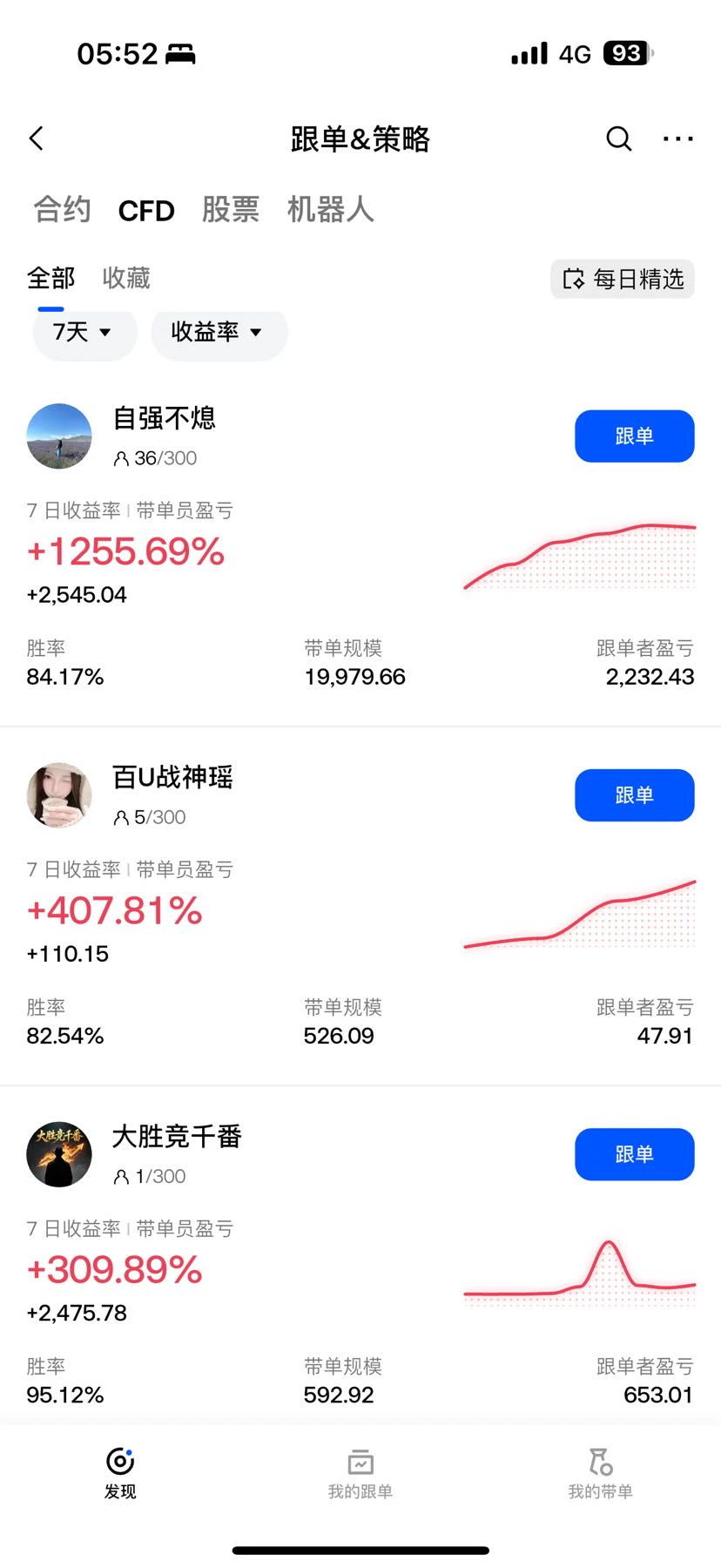Screen dimensions: 721x1568
Task: Select the 全部 sub-tab
Action: [x=51, y=278]
